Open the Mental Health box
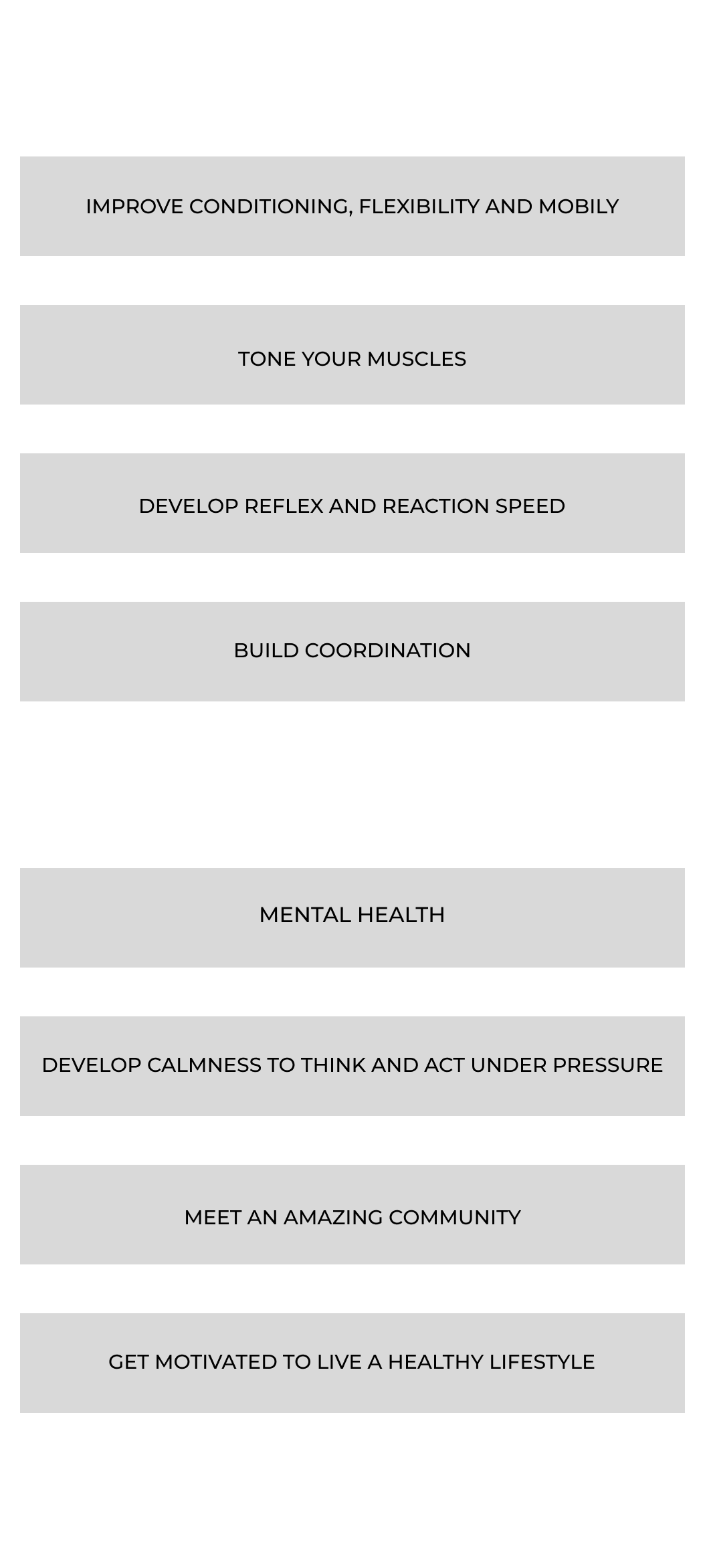 [x=352, y=917]
